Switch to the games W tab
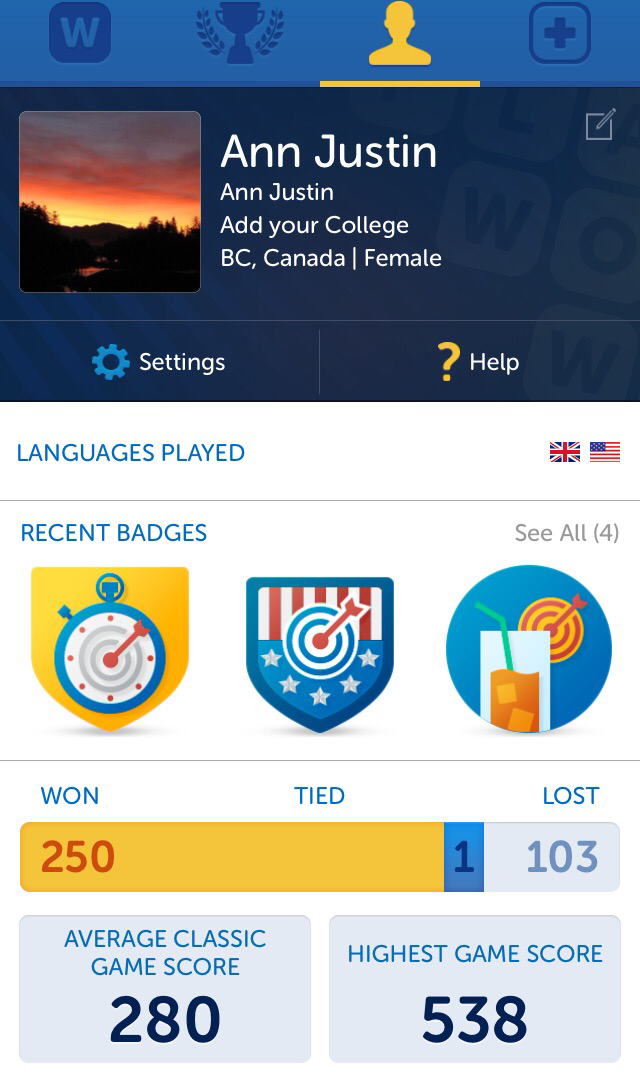 click(x=80, y=35)
